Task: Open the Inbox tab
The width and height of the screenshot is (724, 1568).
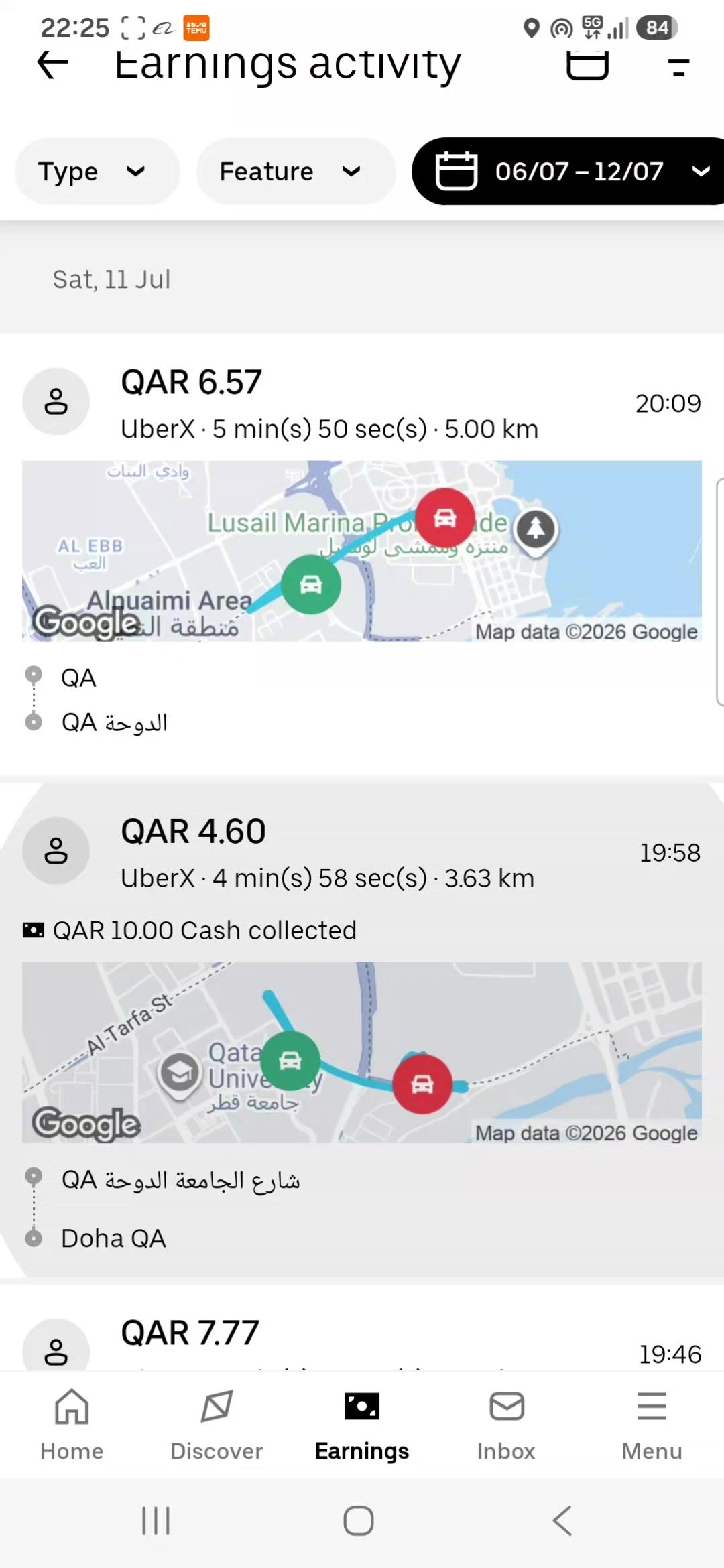Action: coord(507,1425)
